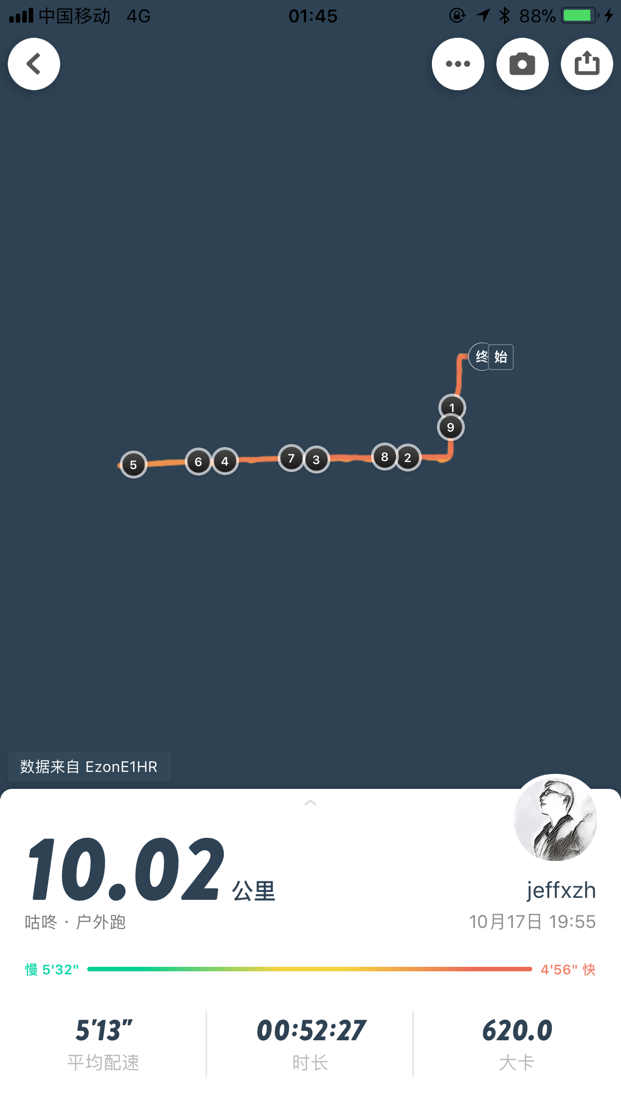This screenshot has height=1104, width=621.
Task: Open jeffxzh's profile avatar
Action: (x=555, y=818)
